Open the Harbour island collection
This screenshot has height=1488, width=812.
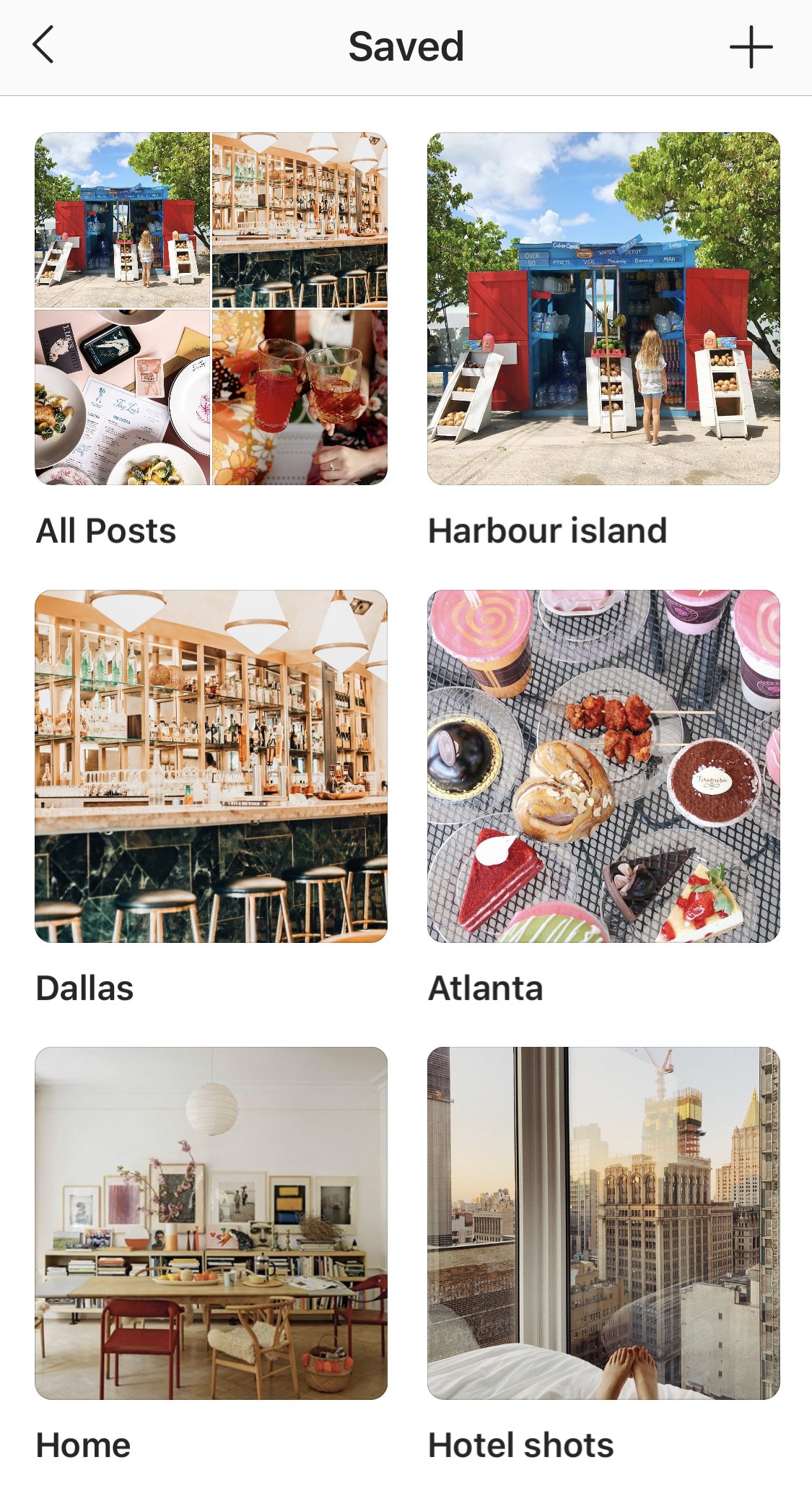point(603,308)
